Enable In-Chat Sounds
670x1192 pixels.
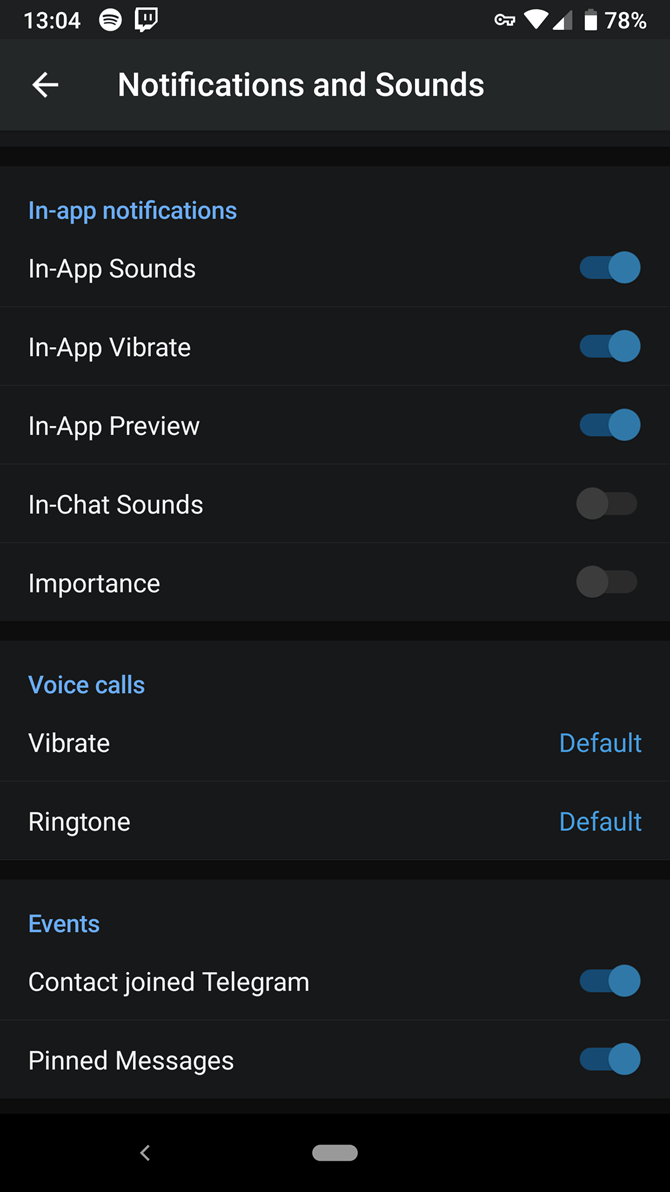607,504
